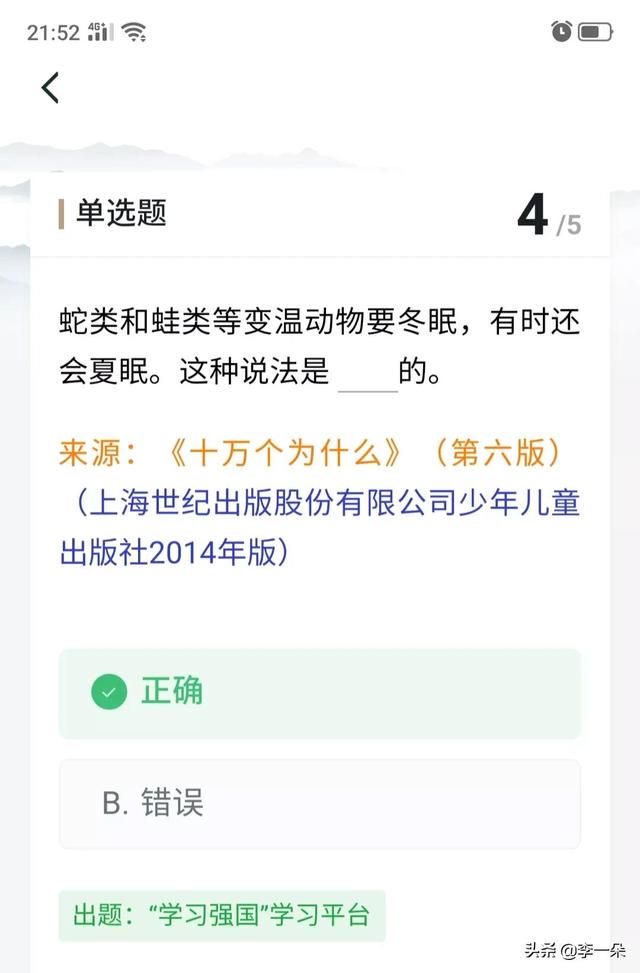640x973 pixels.
Task: Select the 正确 answer option
Action: (x=319, y=692)
